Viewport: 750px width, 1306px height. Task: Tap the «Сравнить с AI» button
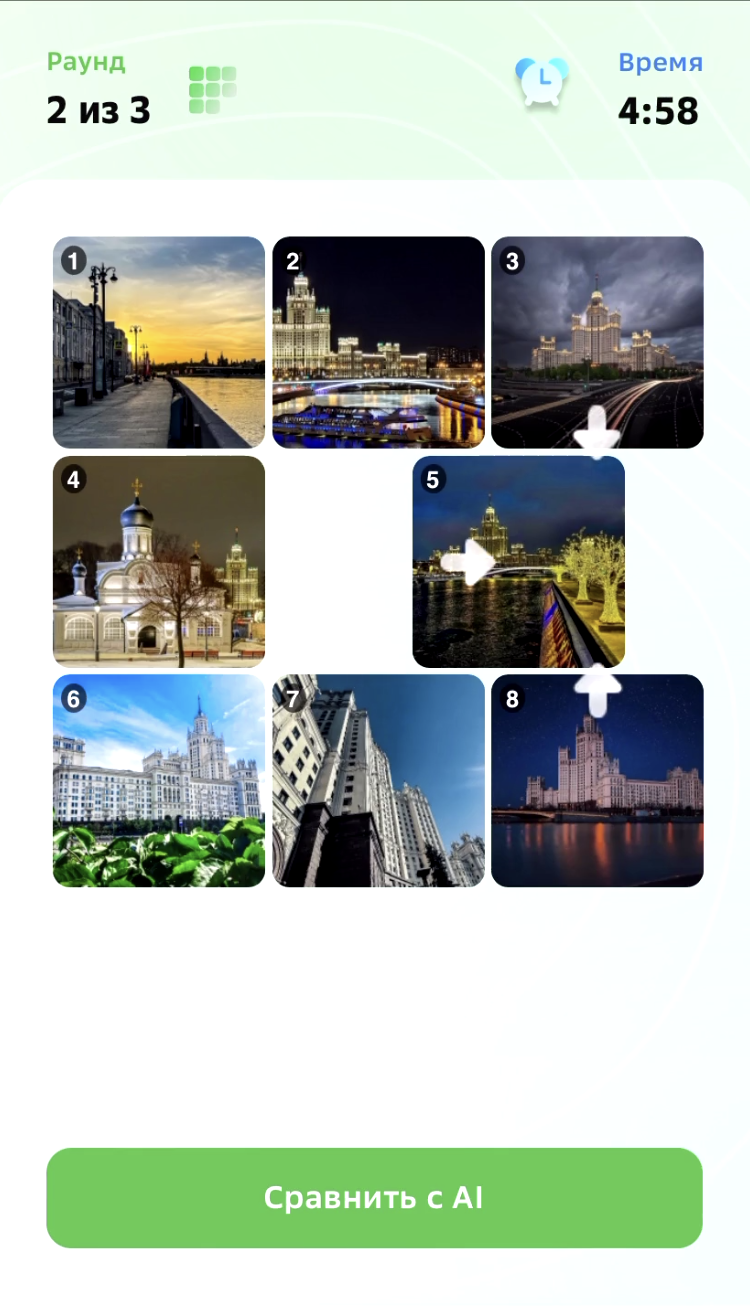click(x=374, y=1197)
